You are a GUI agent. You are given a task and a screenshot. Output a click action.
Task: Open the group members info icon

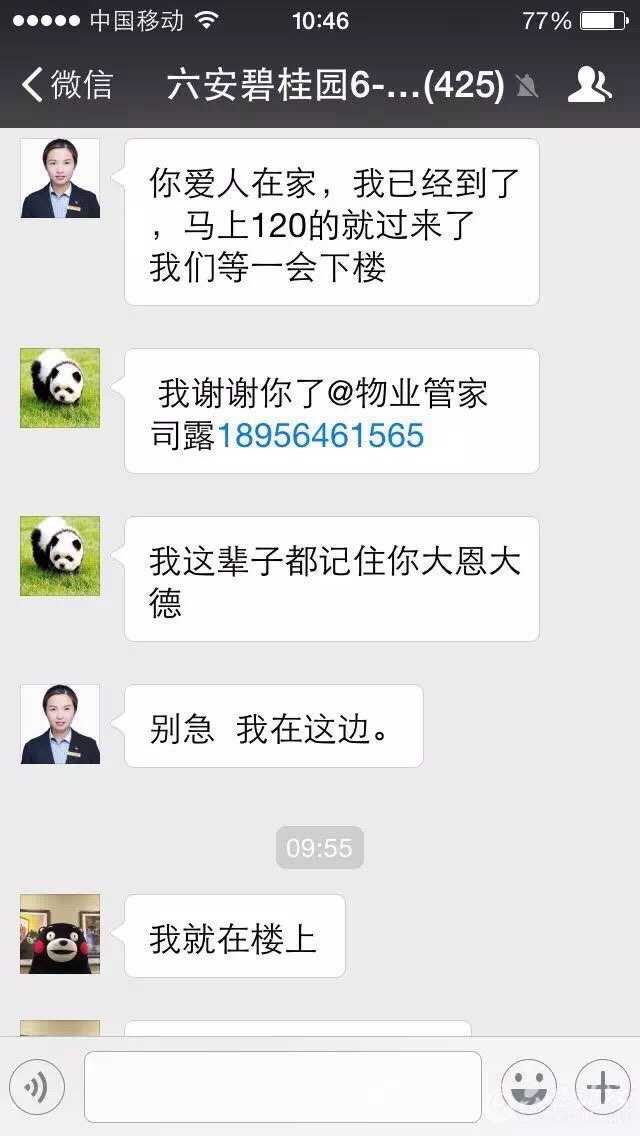[589, 85]
